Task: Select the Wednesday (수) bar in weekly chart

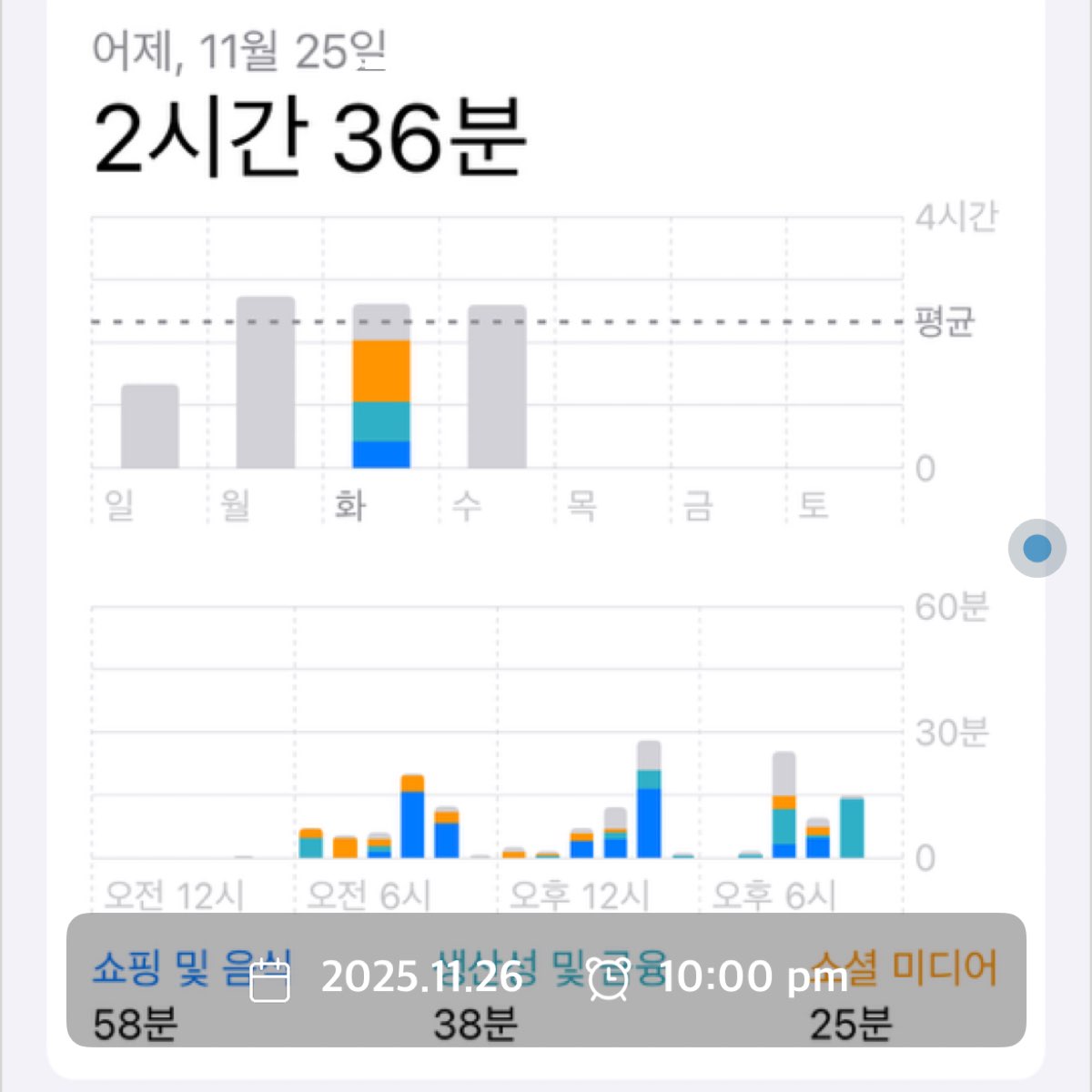Action: (497, 387)
